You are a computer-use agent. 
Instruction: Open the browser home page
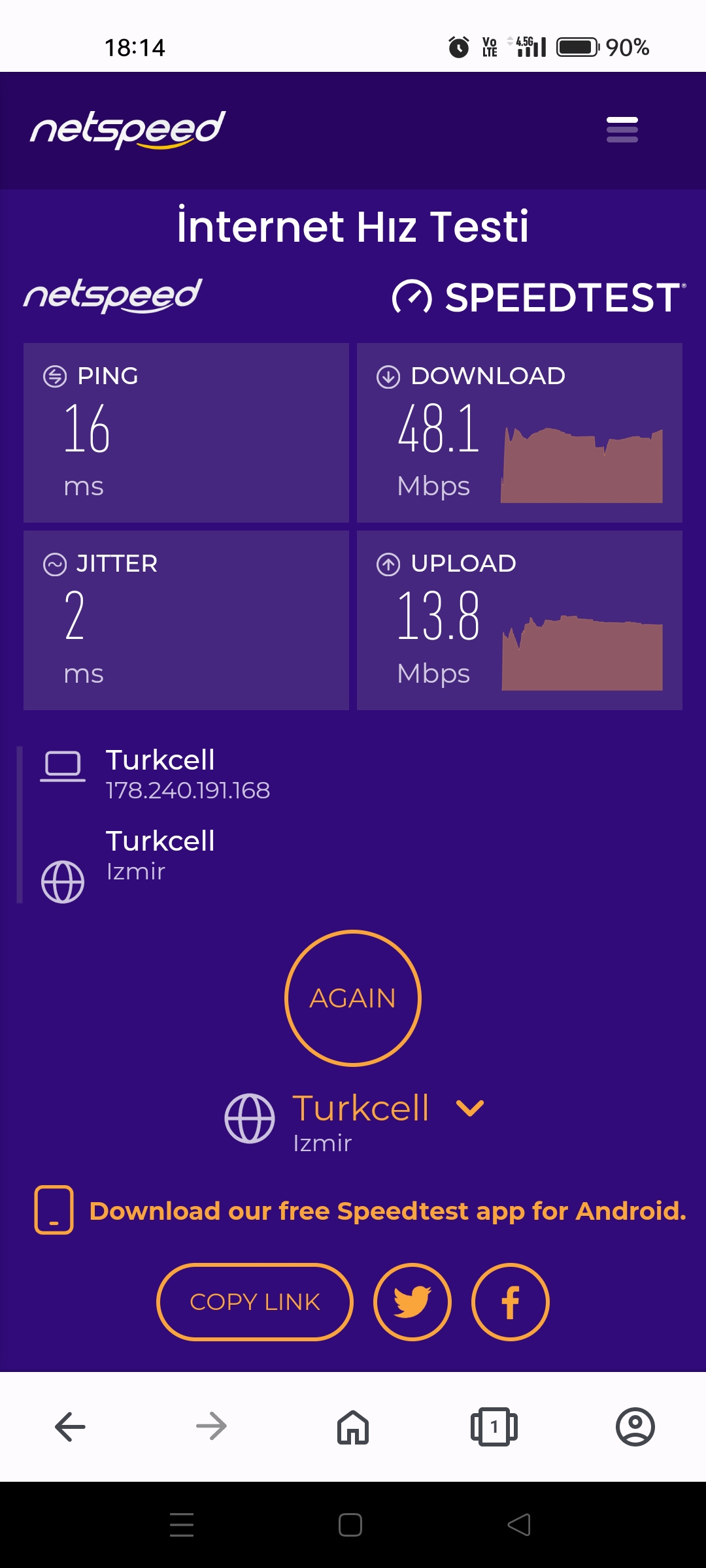(353, 1426)
